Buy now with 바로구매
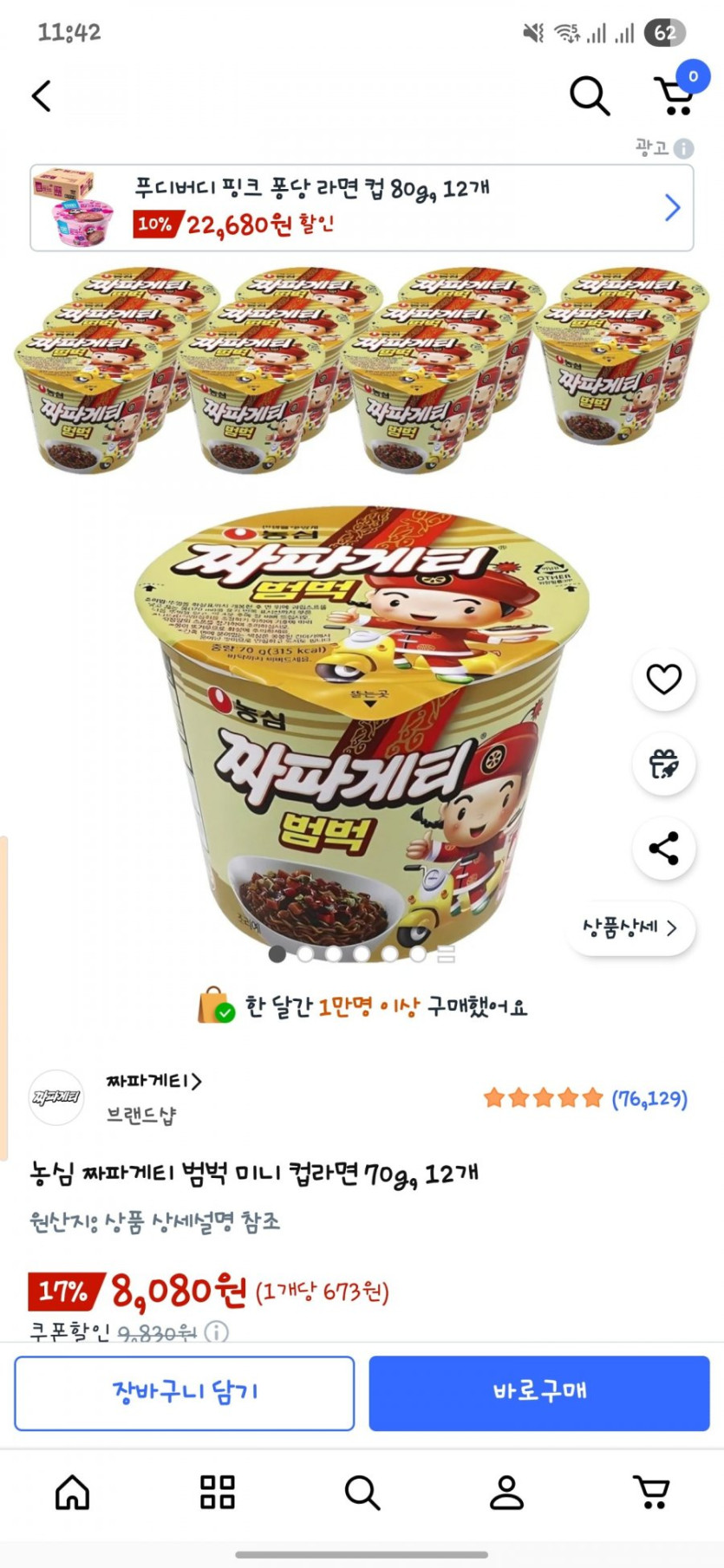Image resolution: width=724 pixels, height=1568 pixels. 539,1393
